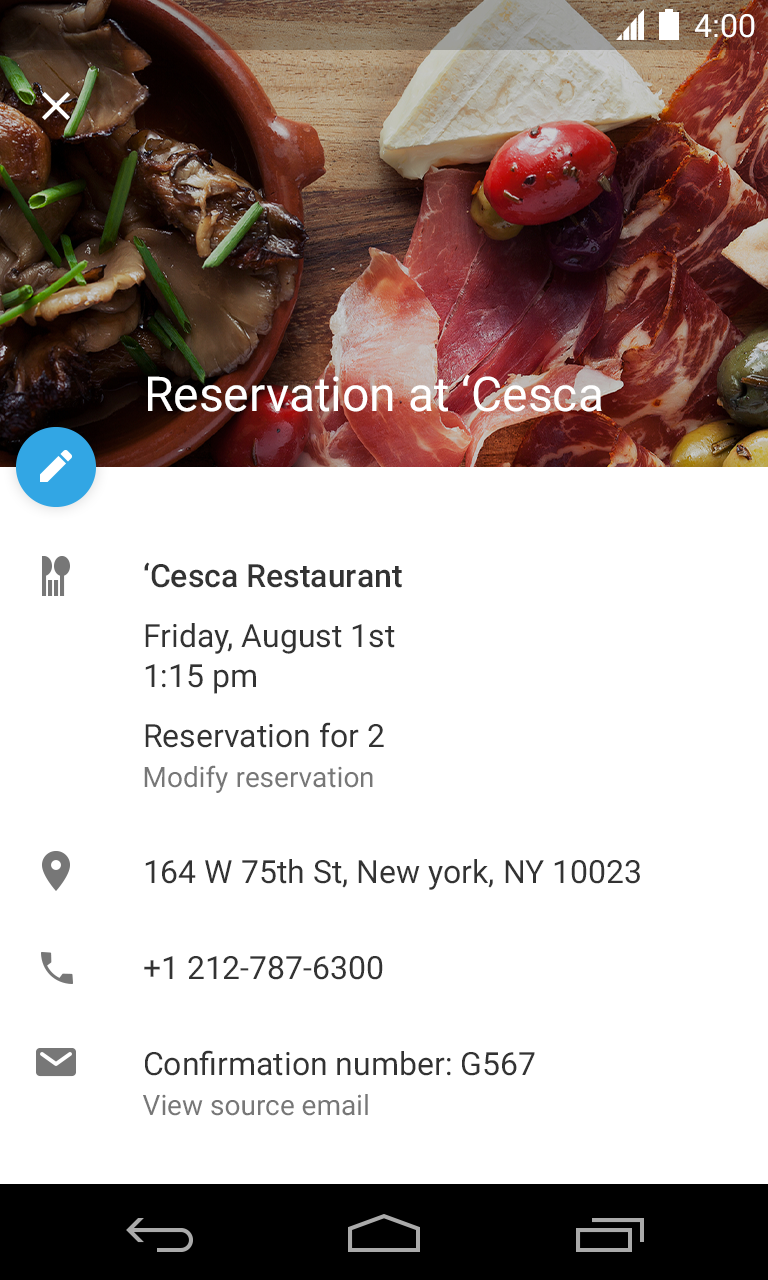Screen dimensions: 768x1280
Task: Go back using the system back button
Action: pos(160,1236)
